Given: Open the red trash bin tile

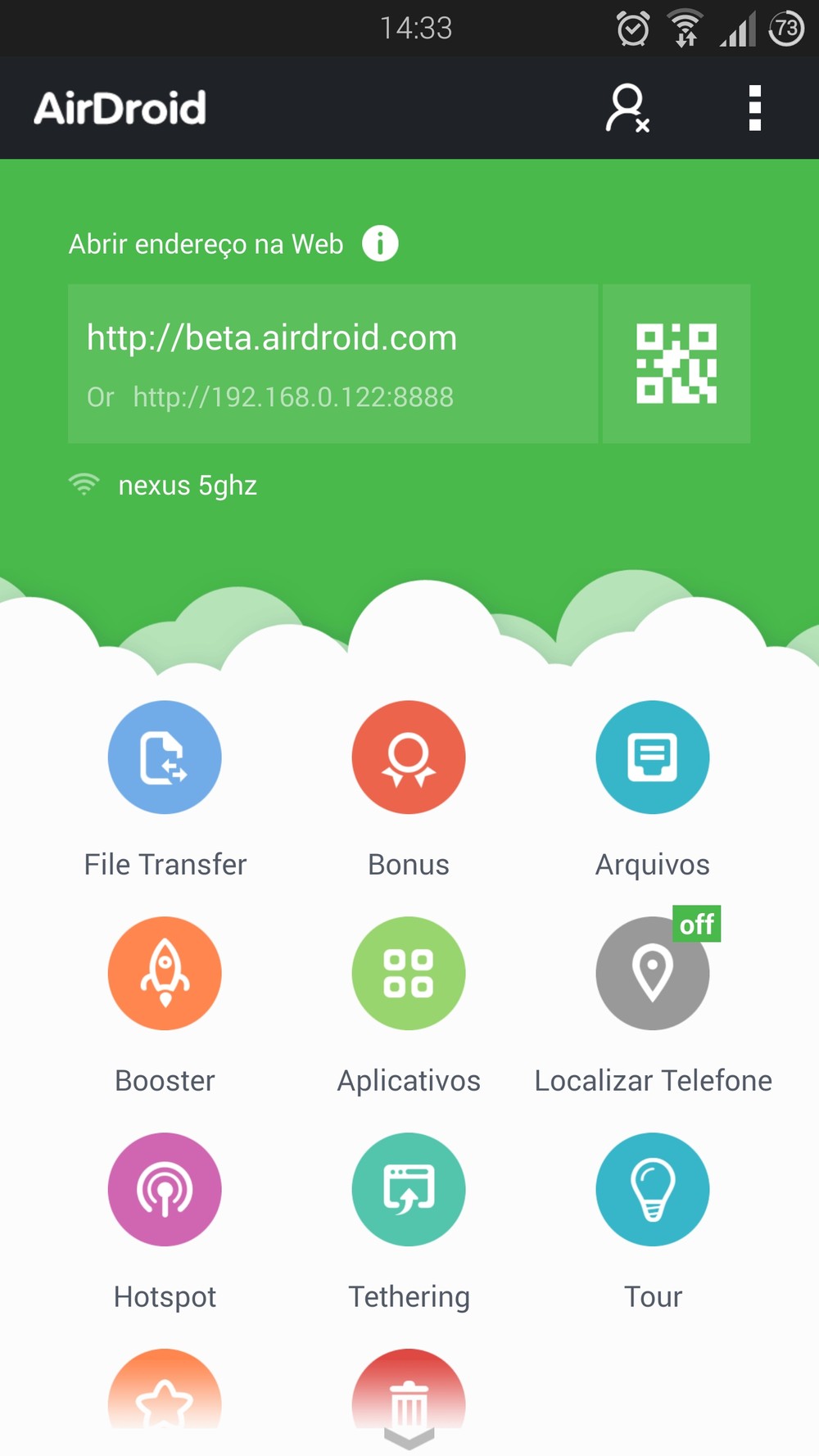Looking at the screenshot, I should (x=409, y=1390).
